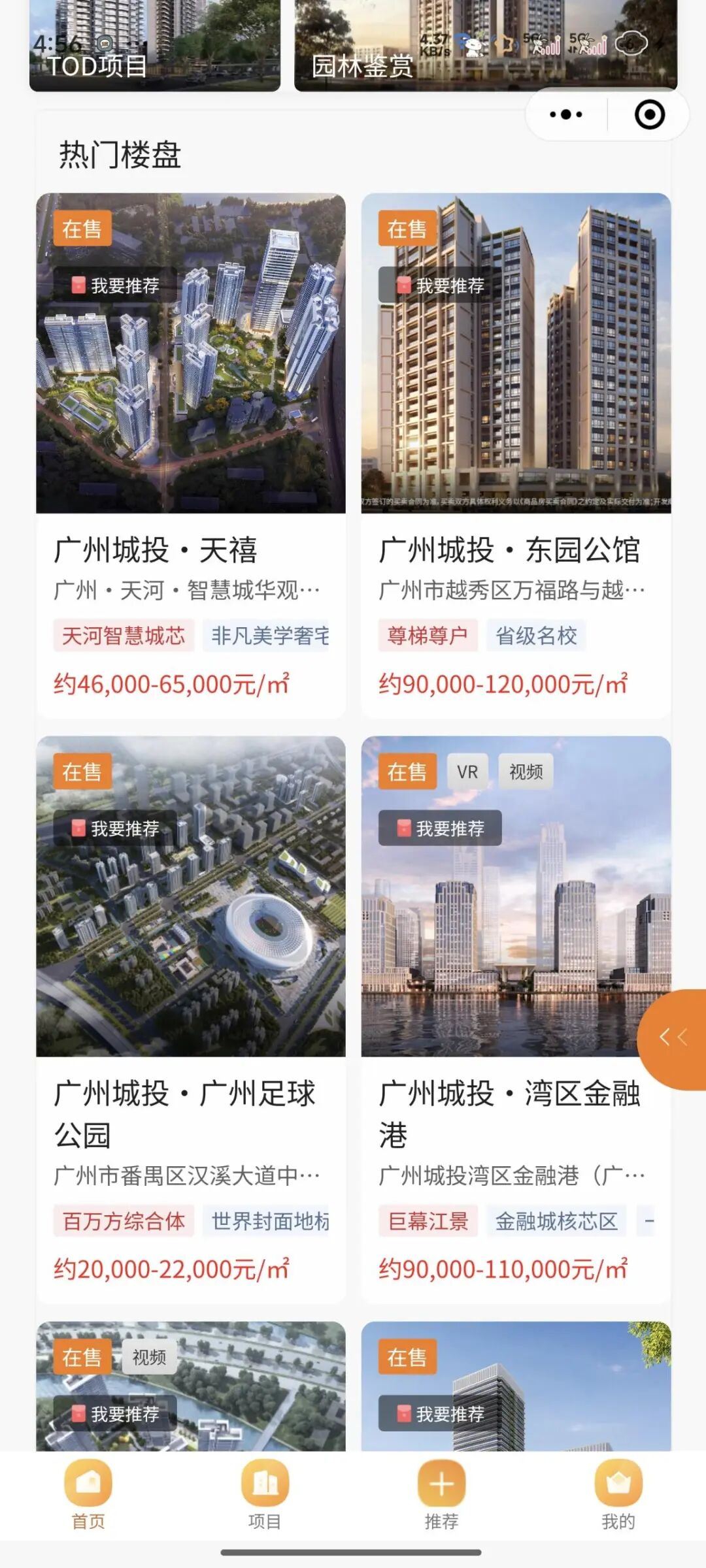Tap 我要推荐 on 东园公馆 card

[441, 286]
